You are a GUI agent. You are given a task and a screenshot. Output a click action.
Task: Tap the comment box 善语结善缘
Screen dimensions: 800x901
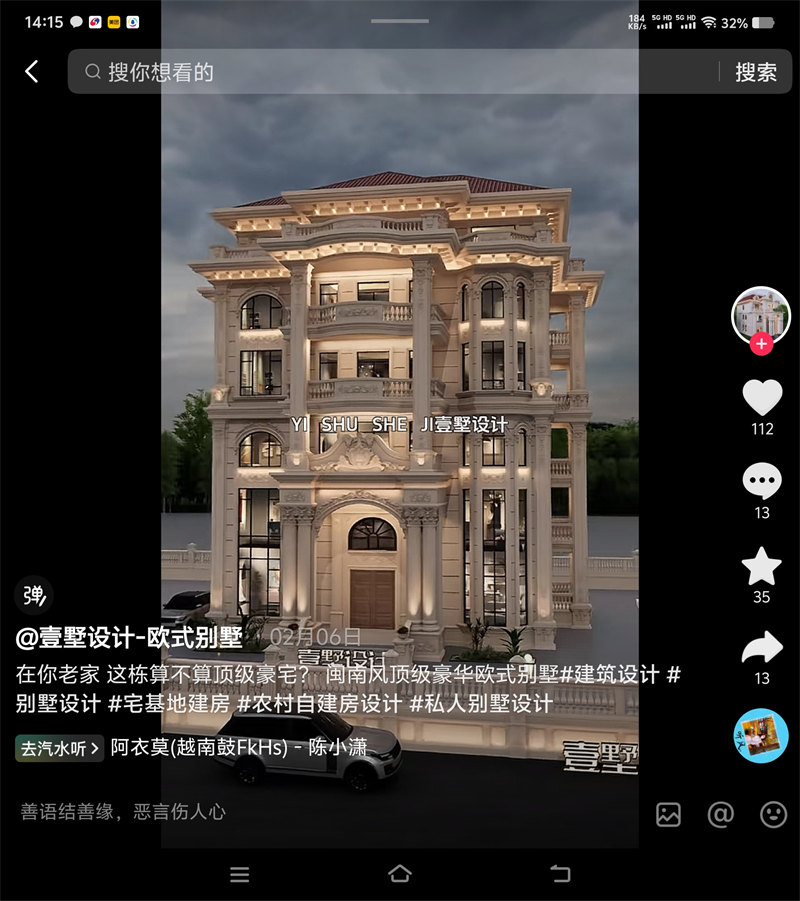point(200,812)
